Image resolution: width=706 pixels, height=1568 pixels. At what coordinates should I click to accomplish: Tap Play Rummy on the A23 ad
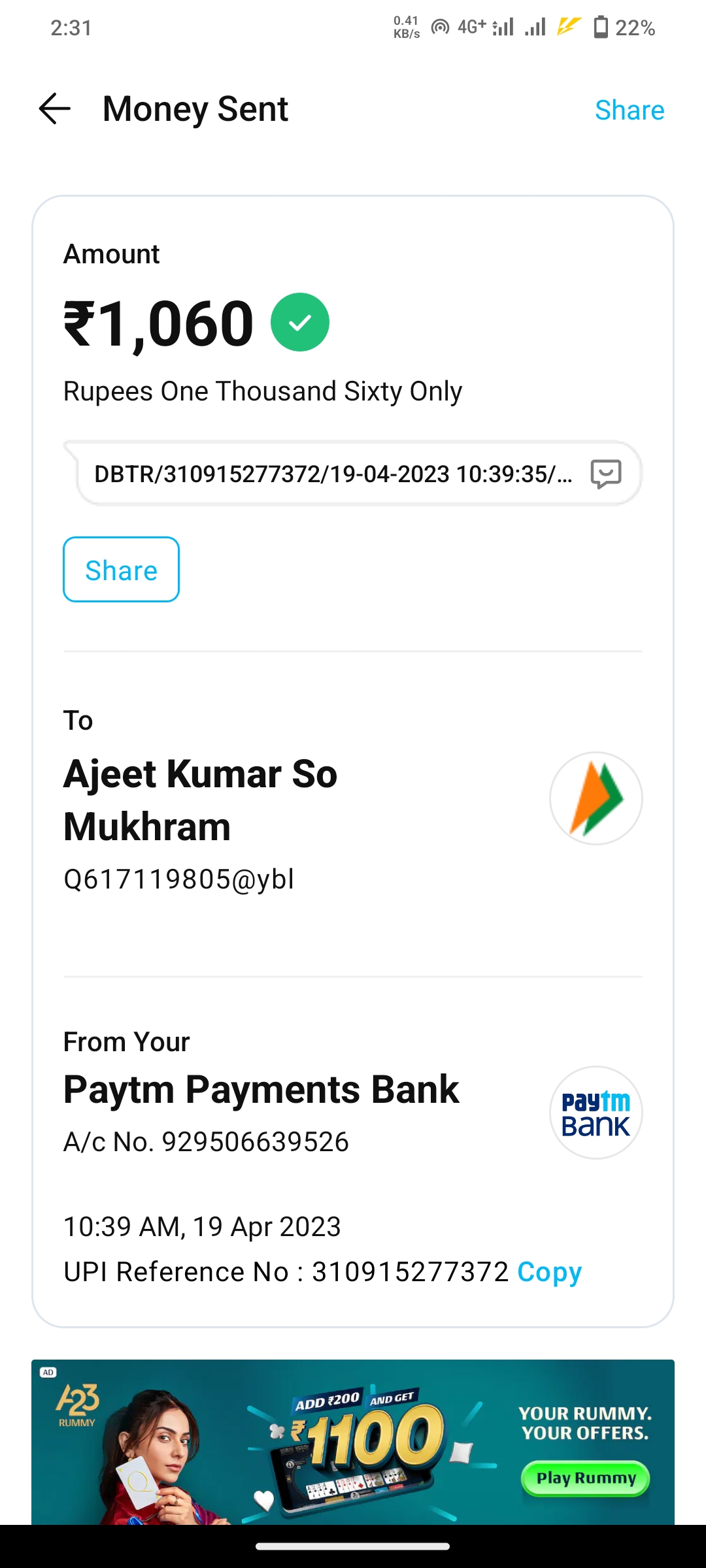tap(586, 1478)
